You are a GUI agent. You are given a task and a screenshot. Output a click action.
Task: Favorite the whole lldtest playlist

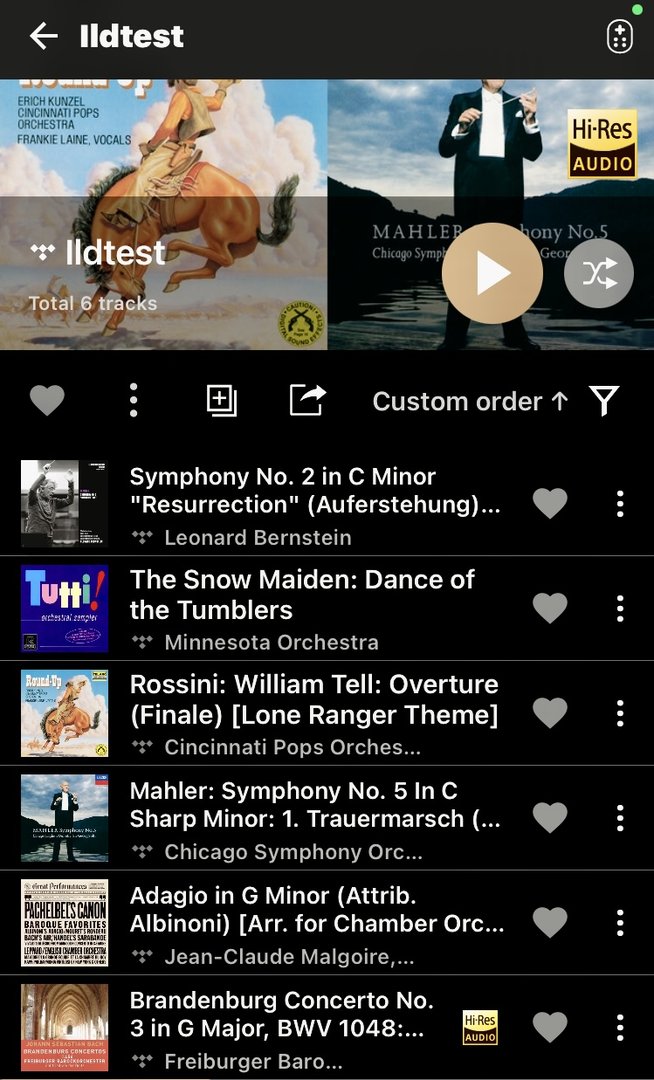47,401
